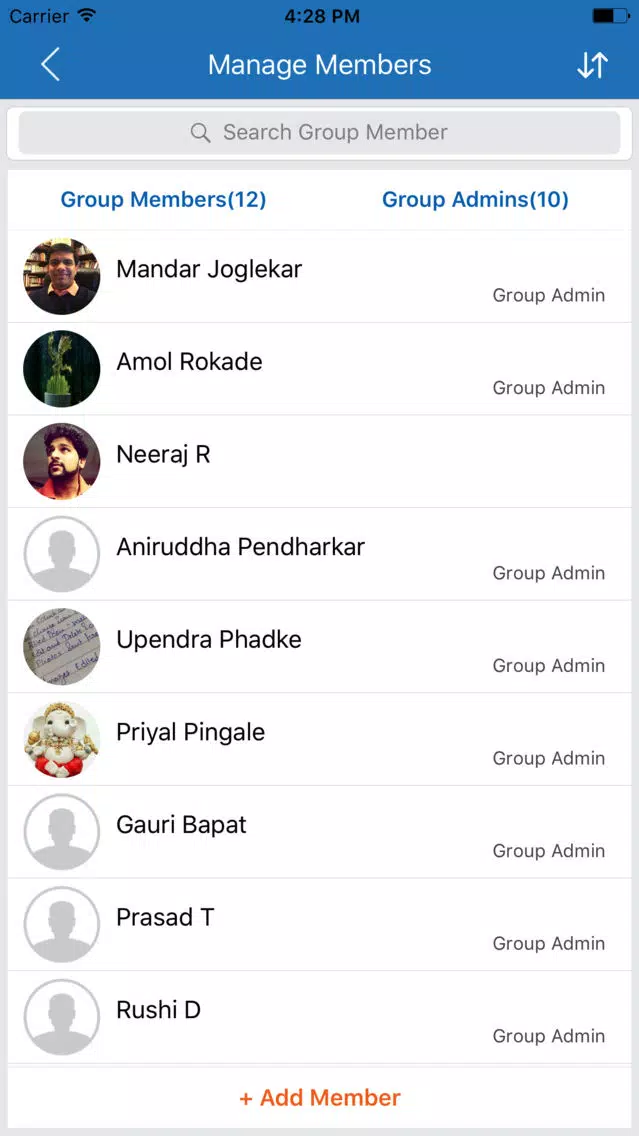Switch to Group Members(12) tab
Image resolution: width=639 pixels, height=1136 pixels.
coord(163,200)
